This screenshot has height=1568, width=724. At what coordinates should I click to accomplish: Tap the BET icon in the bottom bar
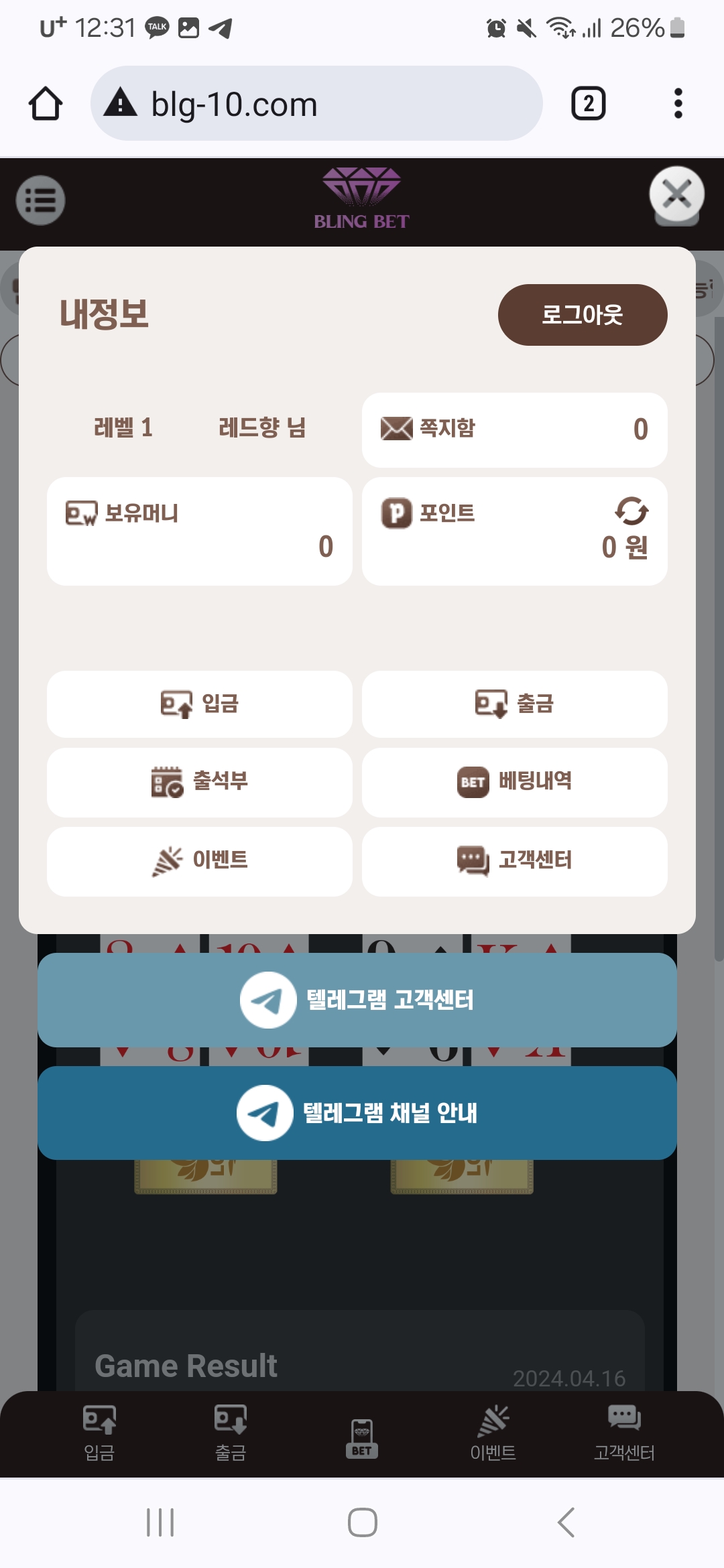pyautogui.click(x=361, y=1438)
